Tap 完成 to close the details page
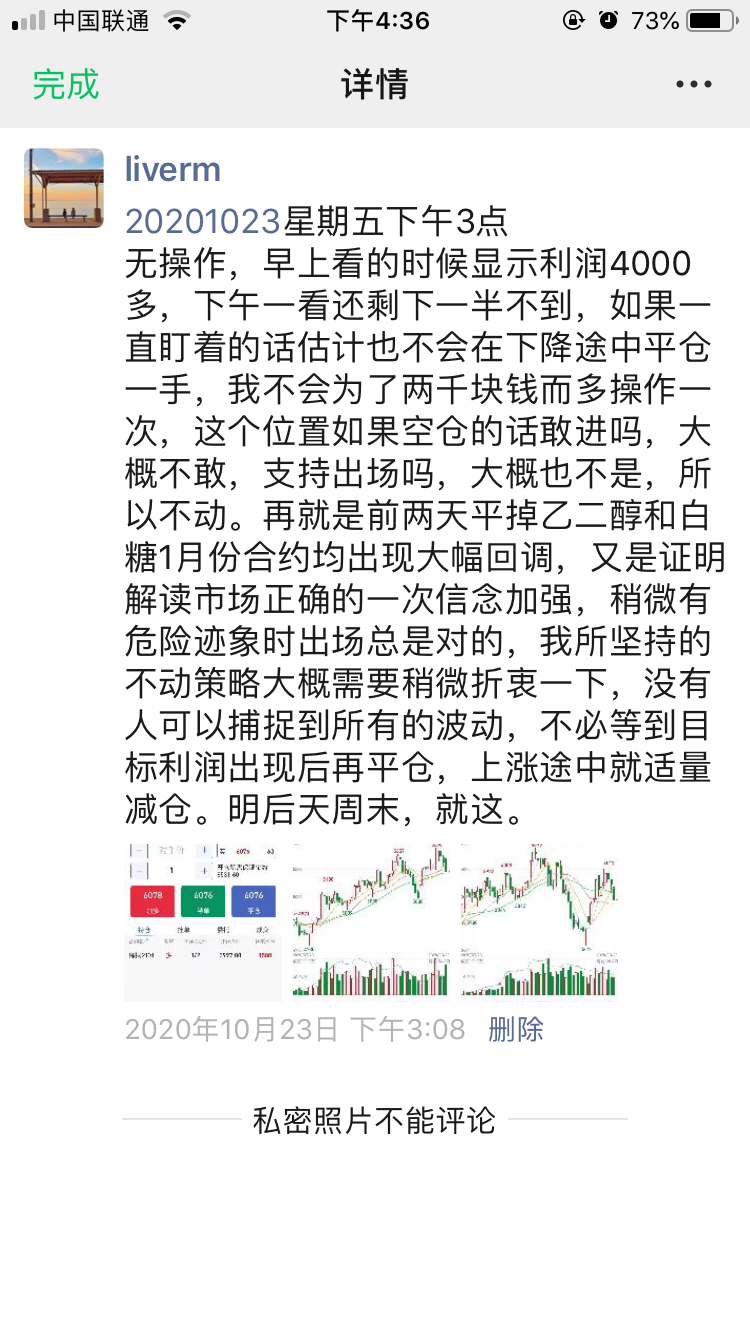This screenshot has height=1334, width=750. pyautogui.click(x=66, y=84)
